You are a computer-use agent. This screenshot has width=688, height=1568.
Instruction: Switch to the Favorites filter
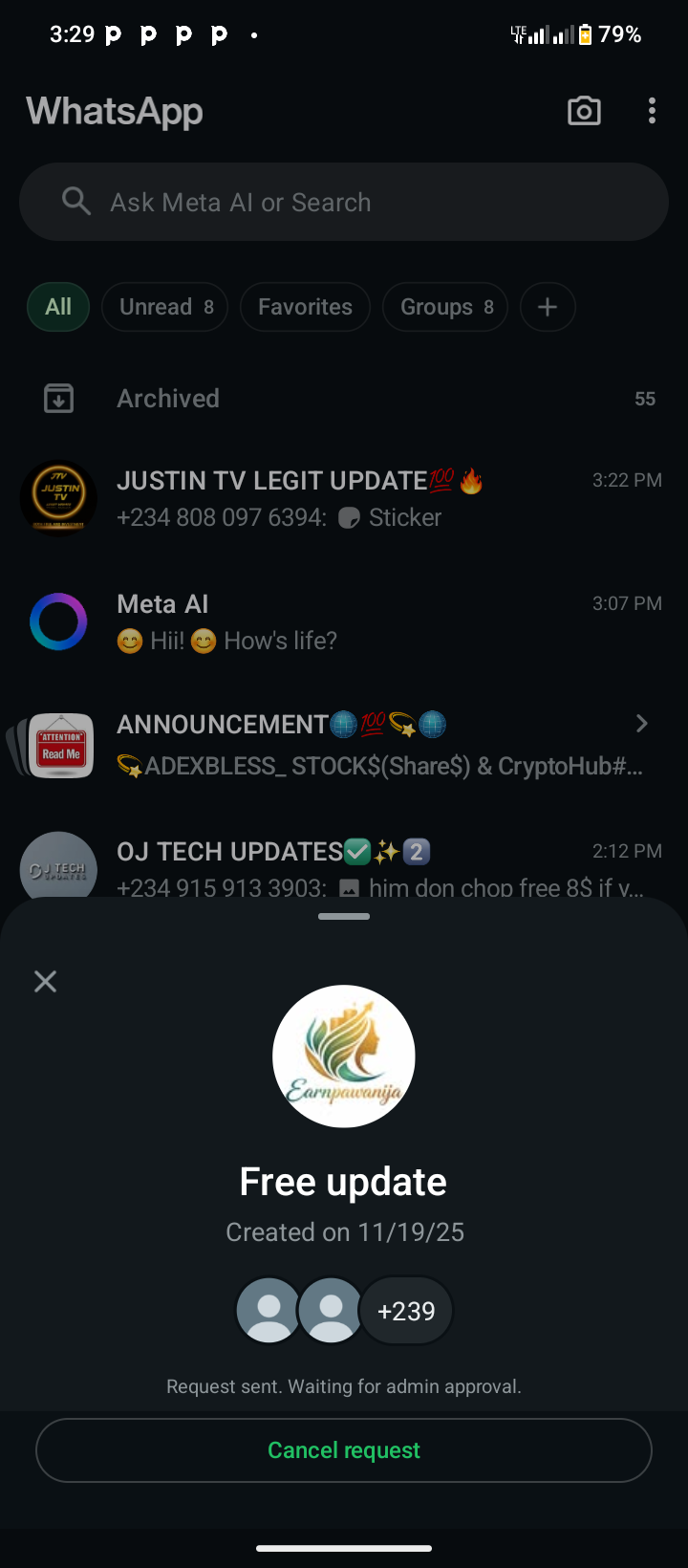[305, 307]
